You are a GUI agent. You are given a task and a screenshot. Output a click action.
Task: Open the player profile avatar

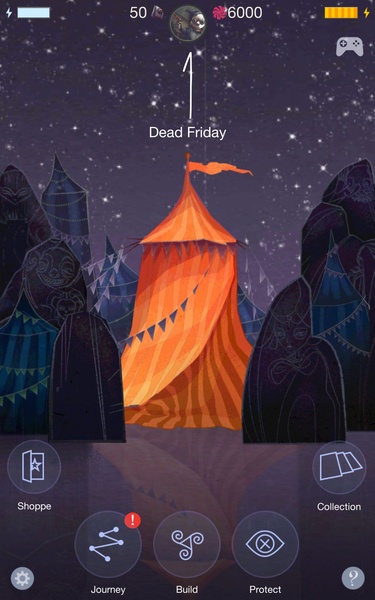click(188, 23)
